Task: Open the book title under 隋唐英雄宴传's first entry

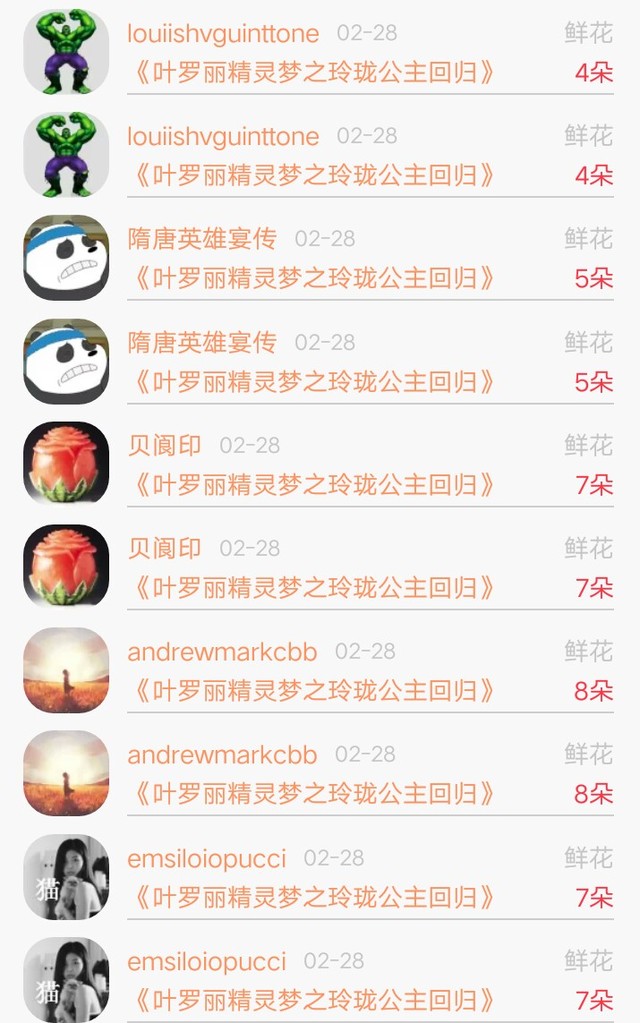Action: (314, 278)
